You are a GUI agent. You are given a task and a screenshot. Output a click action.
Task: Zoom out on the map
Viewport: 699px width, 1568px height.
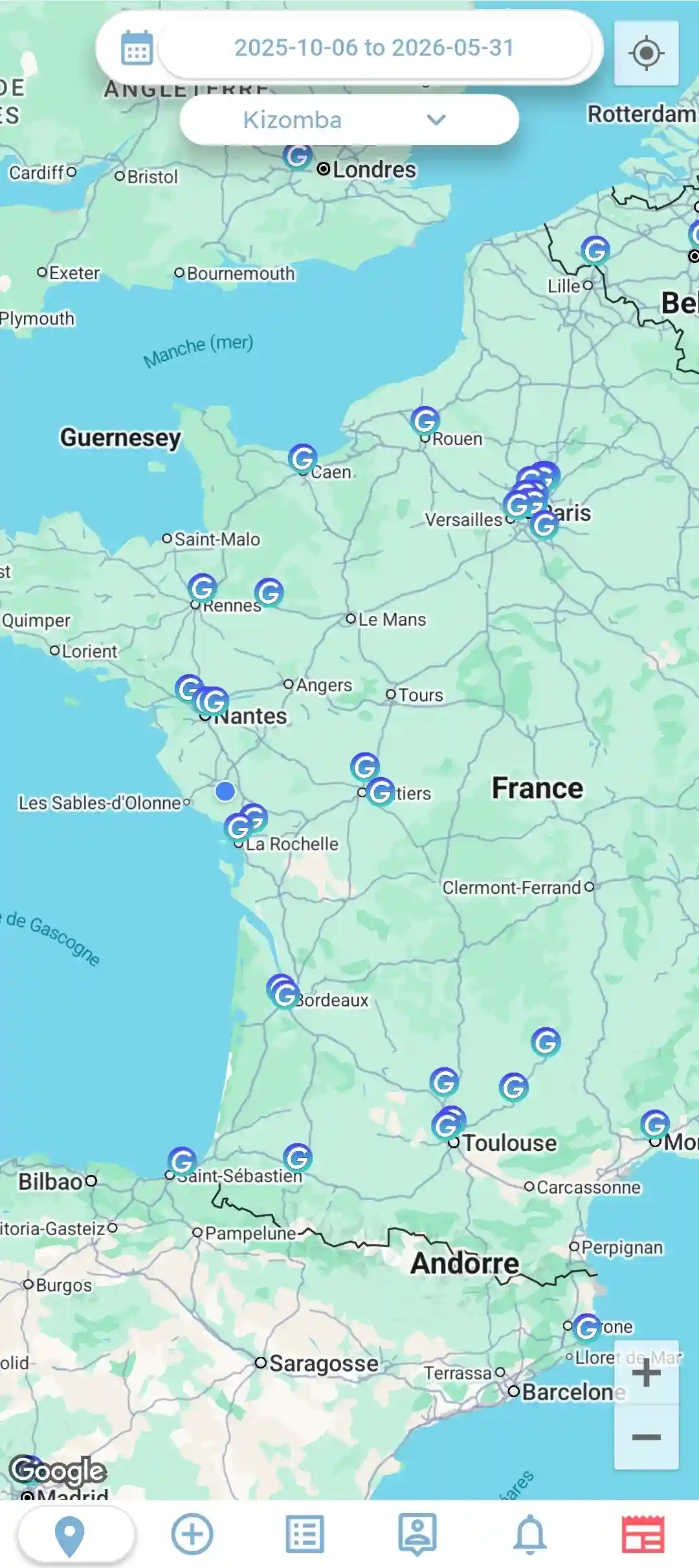646,1437
